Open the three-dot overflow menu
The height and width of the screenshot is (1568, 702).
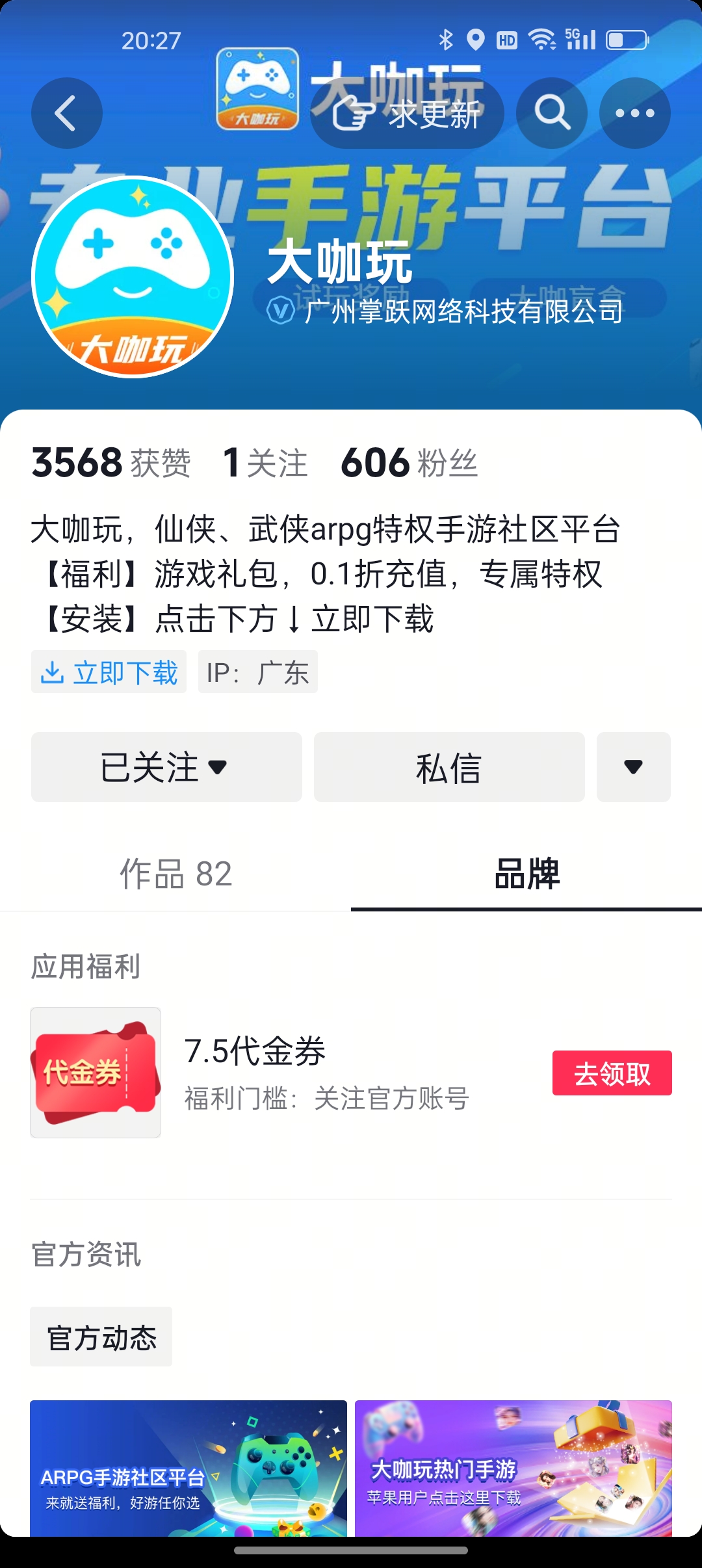(635, 113)
